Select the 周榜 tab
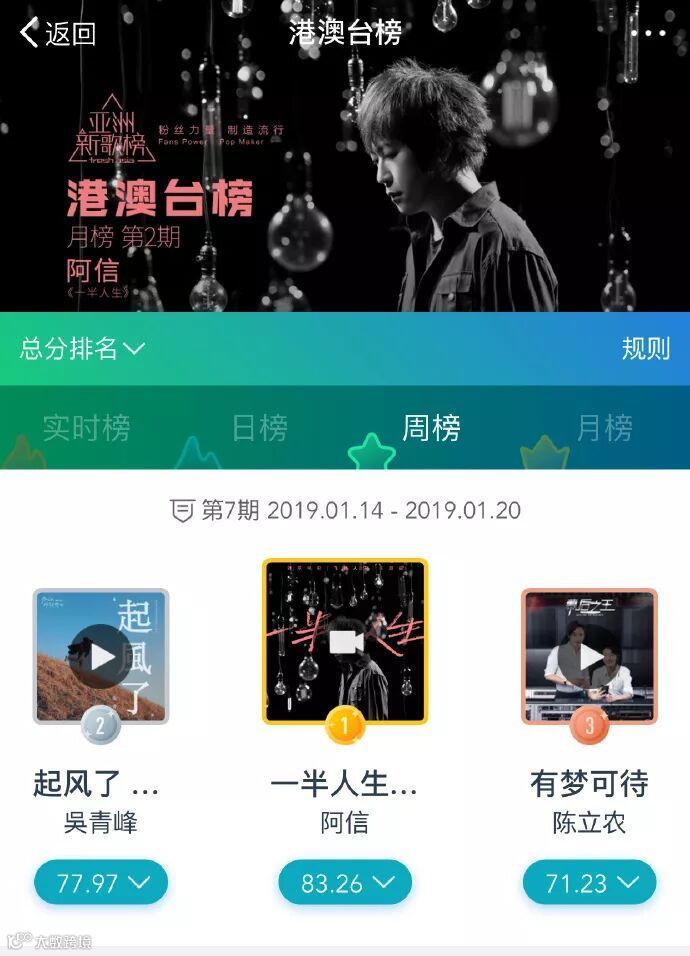 (x=431, y=427)
